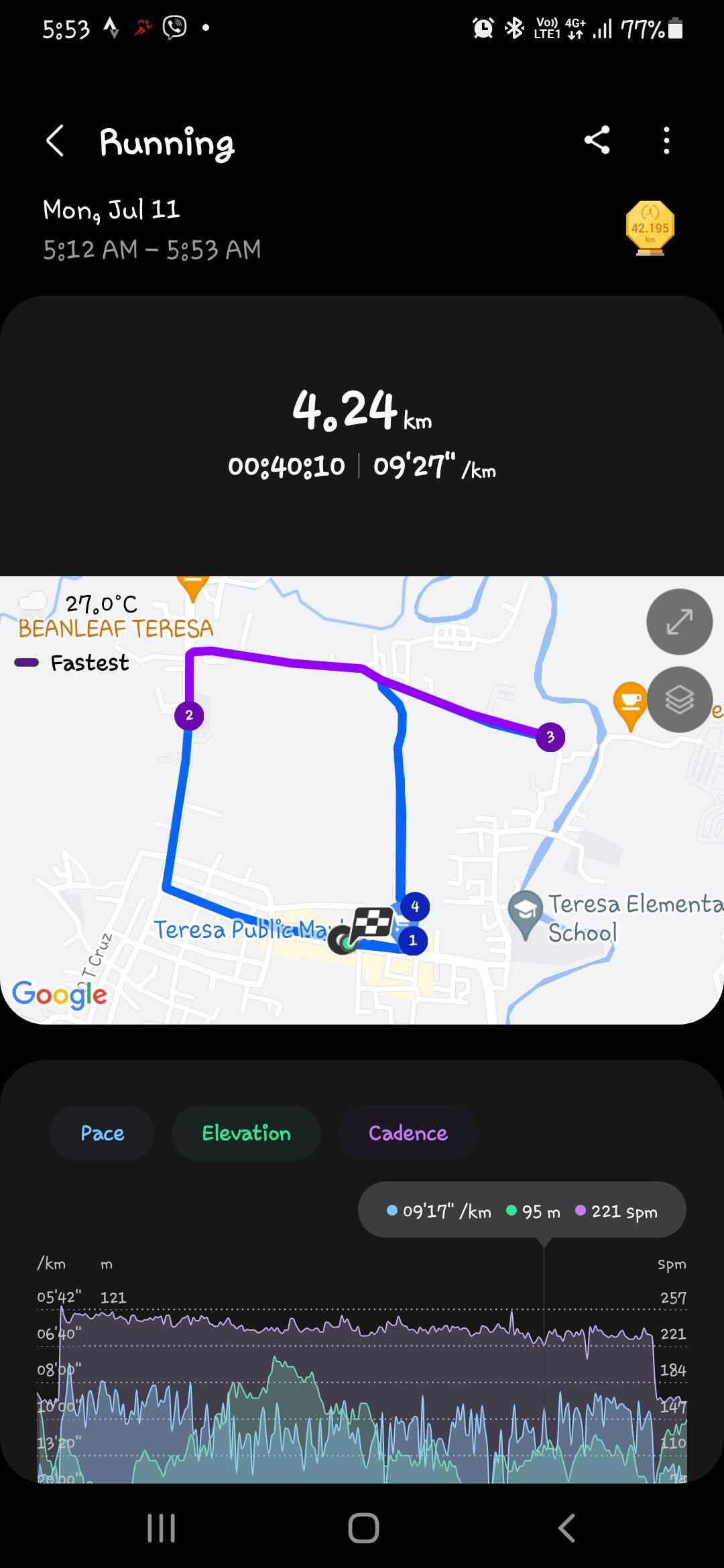Select kilometer marker 3 on the map
Image resolution: width=724 pixels, height=1568 pixels.
[x=550, y=737]
